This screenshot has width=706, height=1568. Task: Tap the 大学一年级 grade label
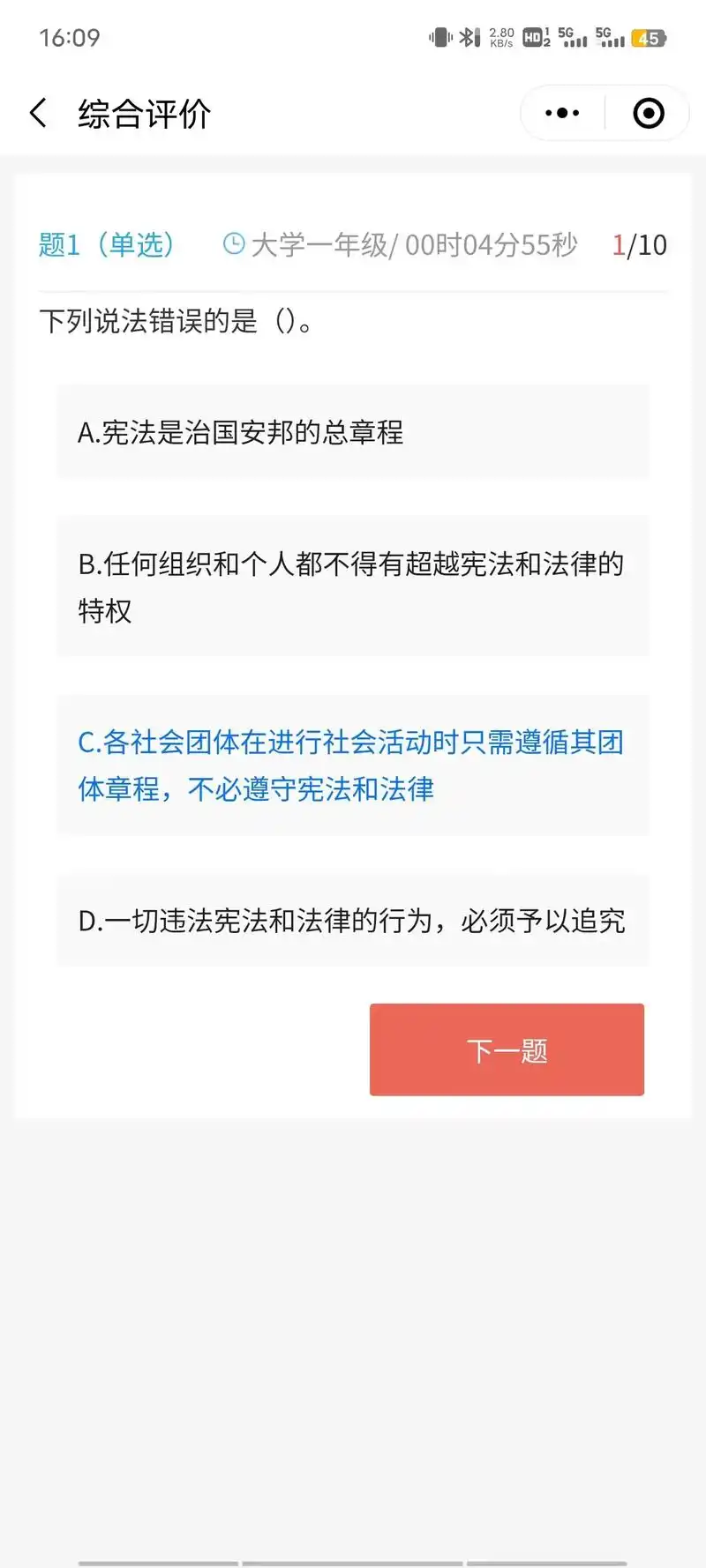pyautogui.click(x=318, y=247)
